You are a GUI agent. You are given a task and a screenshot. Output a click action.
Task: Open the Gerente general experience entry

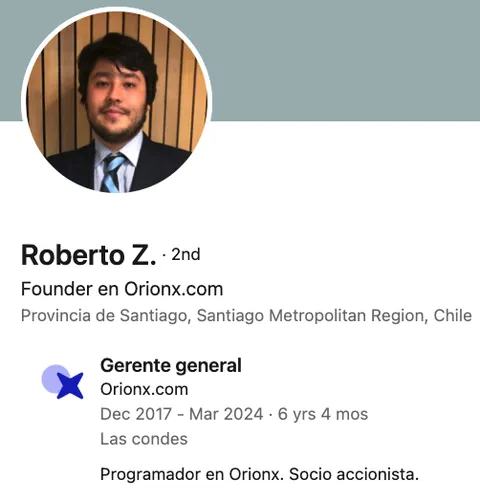pos(171,365)
